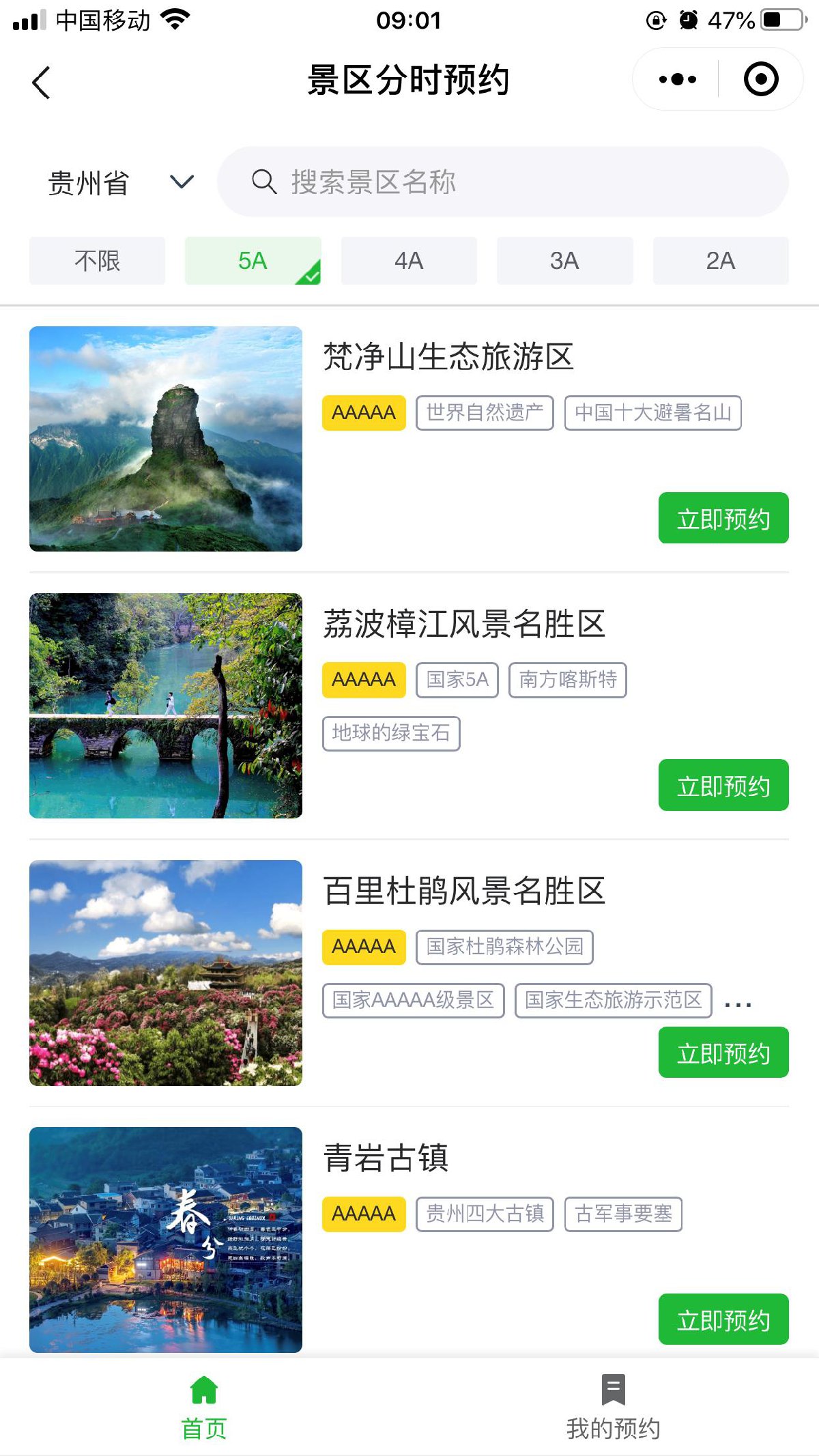Switch to the 我的预约 tab
Image resolution: width=819 pixels, height=1456 pixels.
(614, 1408)
